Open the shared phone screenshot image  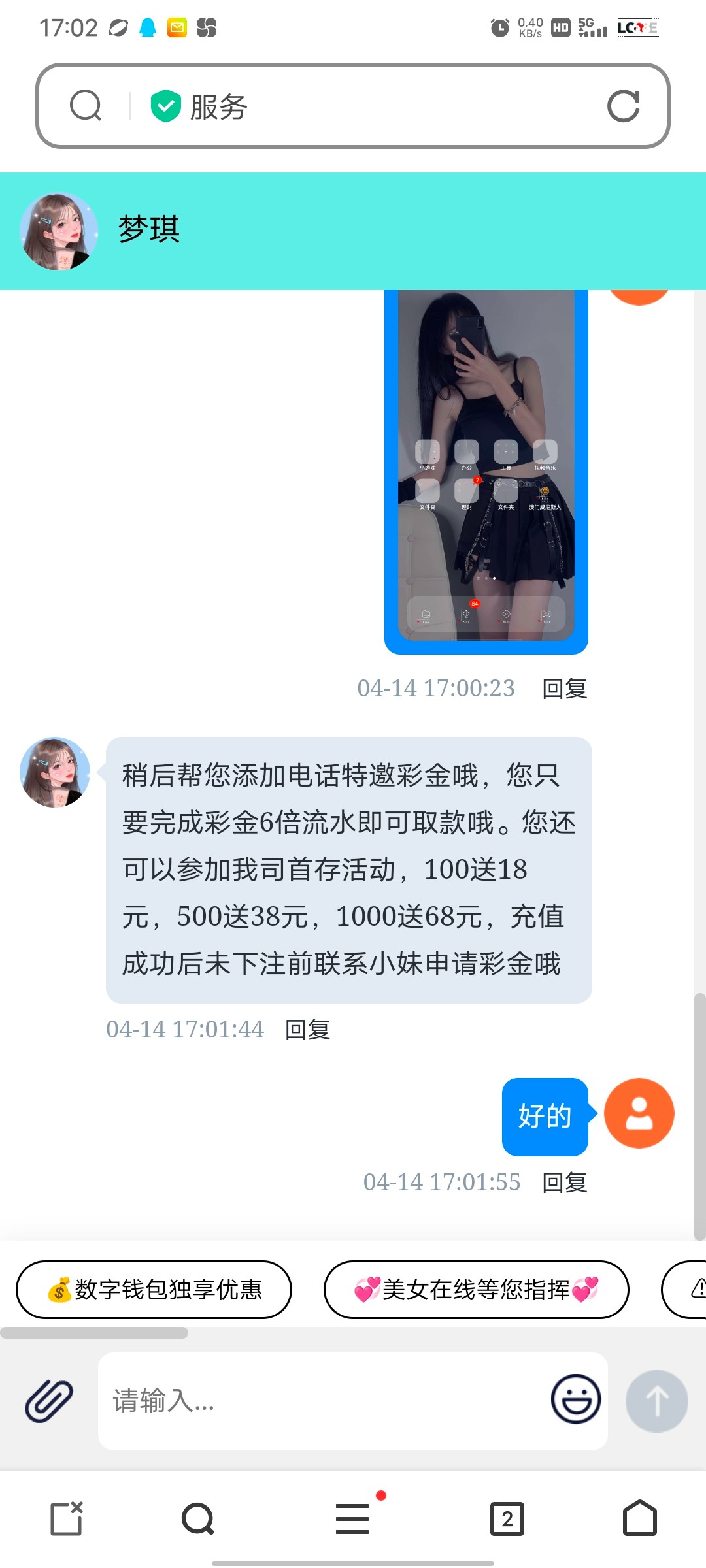pos(486,470)
